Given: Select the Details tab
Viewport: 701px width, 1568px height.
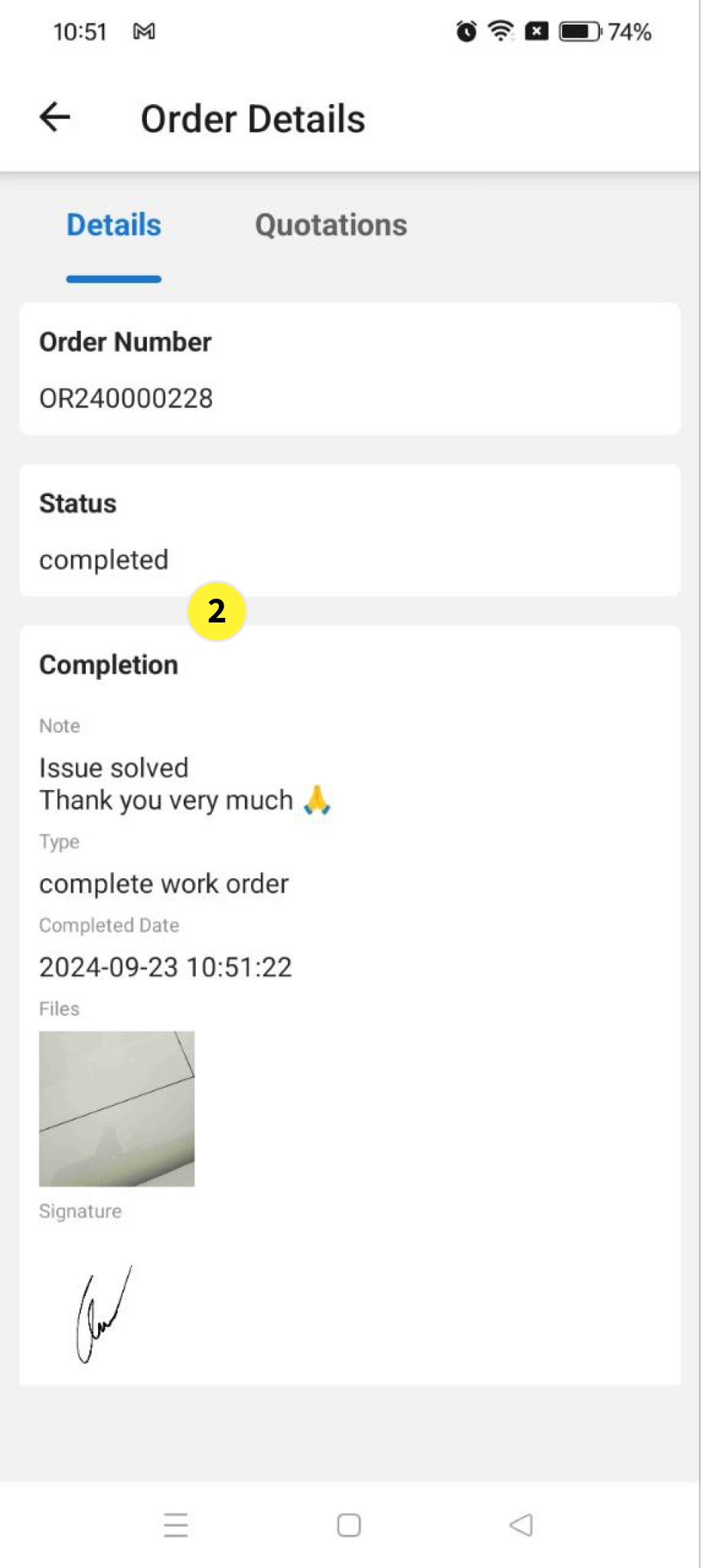Looking at the screenshot, I should (114, 225).
